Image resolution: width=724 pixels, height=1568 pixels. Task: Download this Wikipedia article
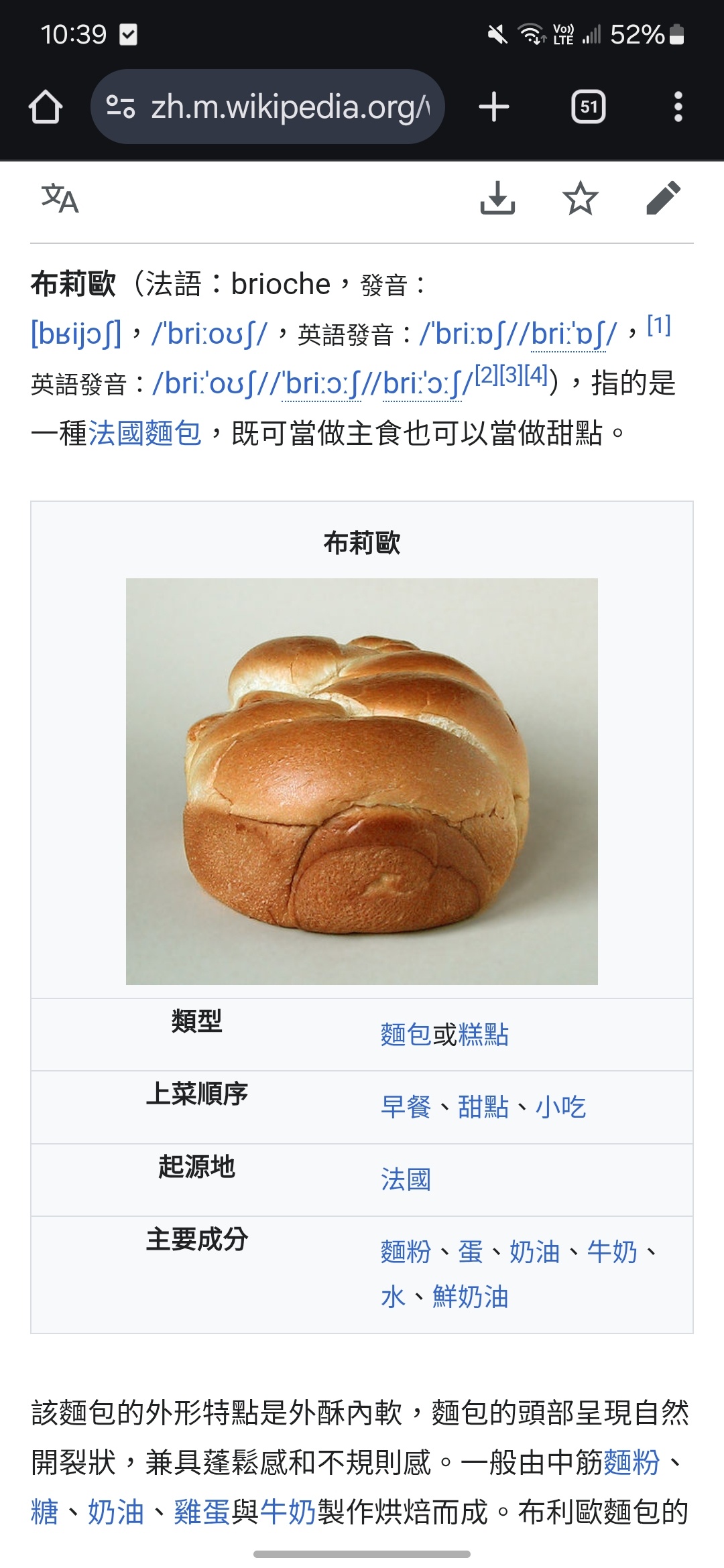point(497,198)
